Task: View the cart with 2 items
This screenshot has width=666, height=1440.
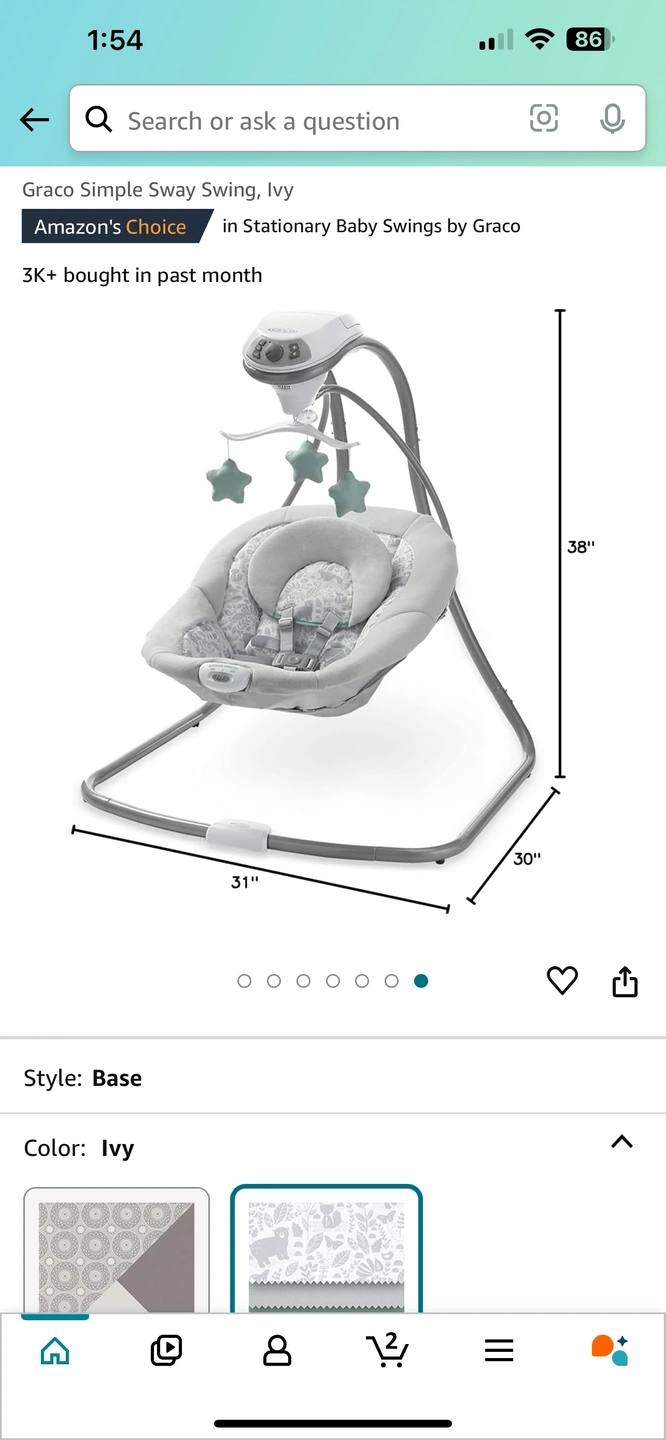Action: click(x=387, y=1350)
